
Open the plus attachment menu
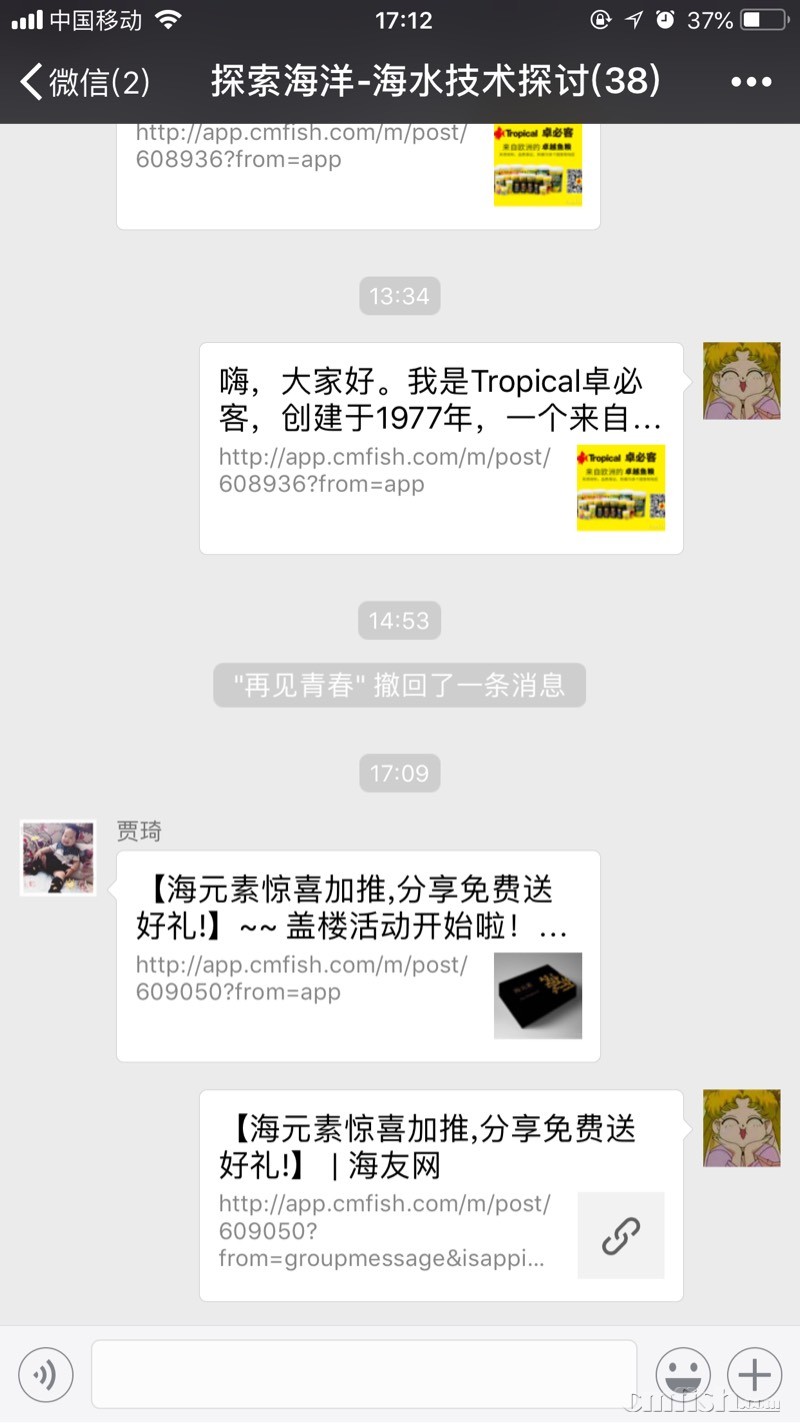755,1374
